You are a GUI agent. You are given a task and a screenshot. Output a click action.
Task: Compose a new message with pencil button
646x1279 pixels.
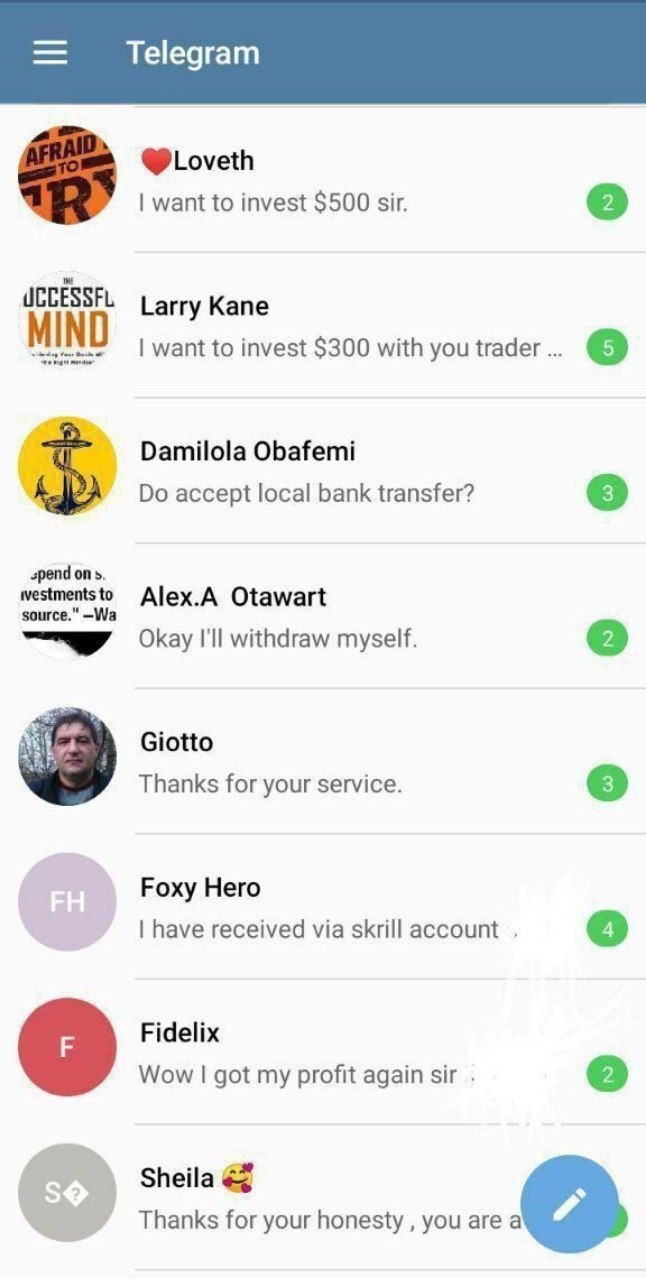(x=569, y=1204)
